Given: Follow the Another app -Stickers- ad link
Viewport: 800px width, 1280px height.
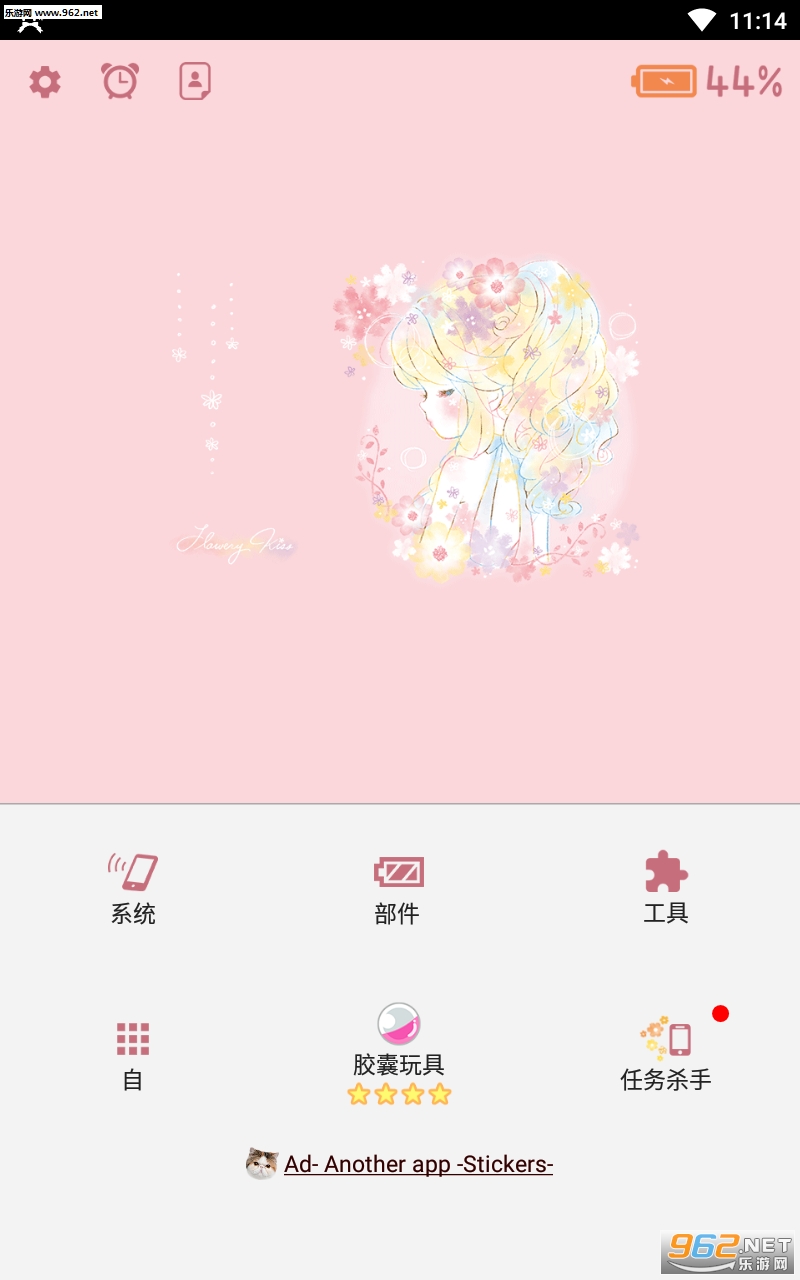Looking at the screenshot, I should (x=418, y=1164).
